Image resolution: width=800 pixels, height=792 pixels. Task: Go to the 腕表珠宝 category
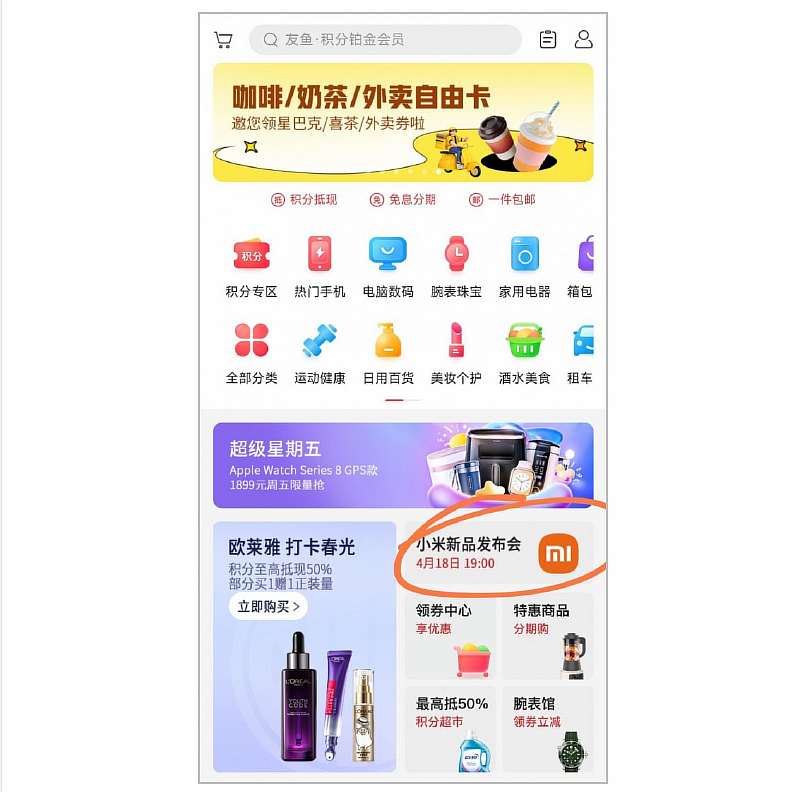point(456,267)
